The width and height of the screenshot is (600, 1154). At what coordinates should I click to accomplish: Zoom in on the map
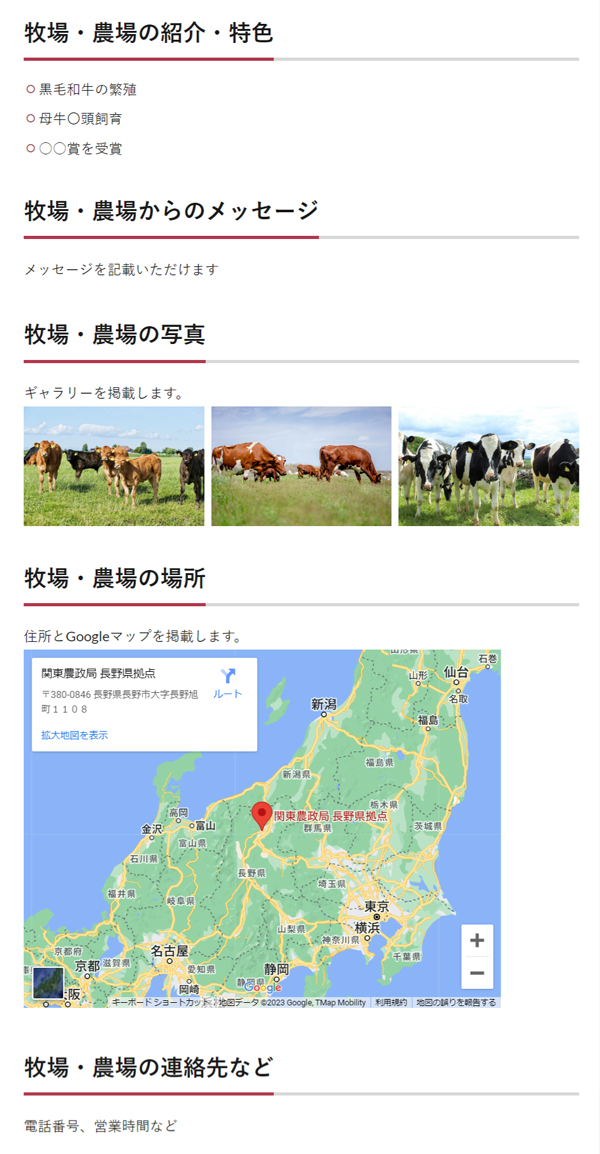477,941
